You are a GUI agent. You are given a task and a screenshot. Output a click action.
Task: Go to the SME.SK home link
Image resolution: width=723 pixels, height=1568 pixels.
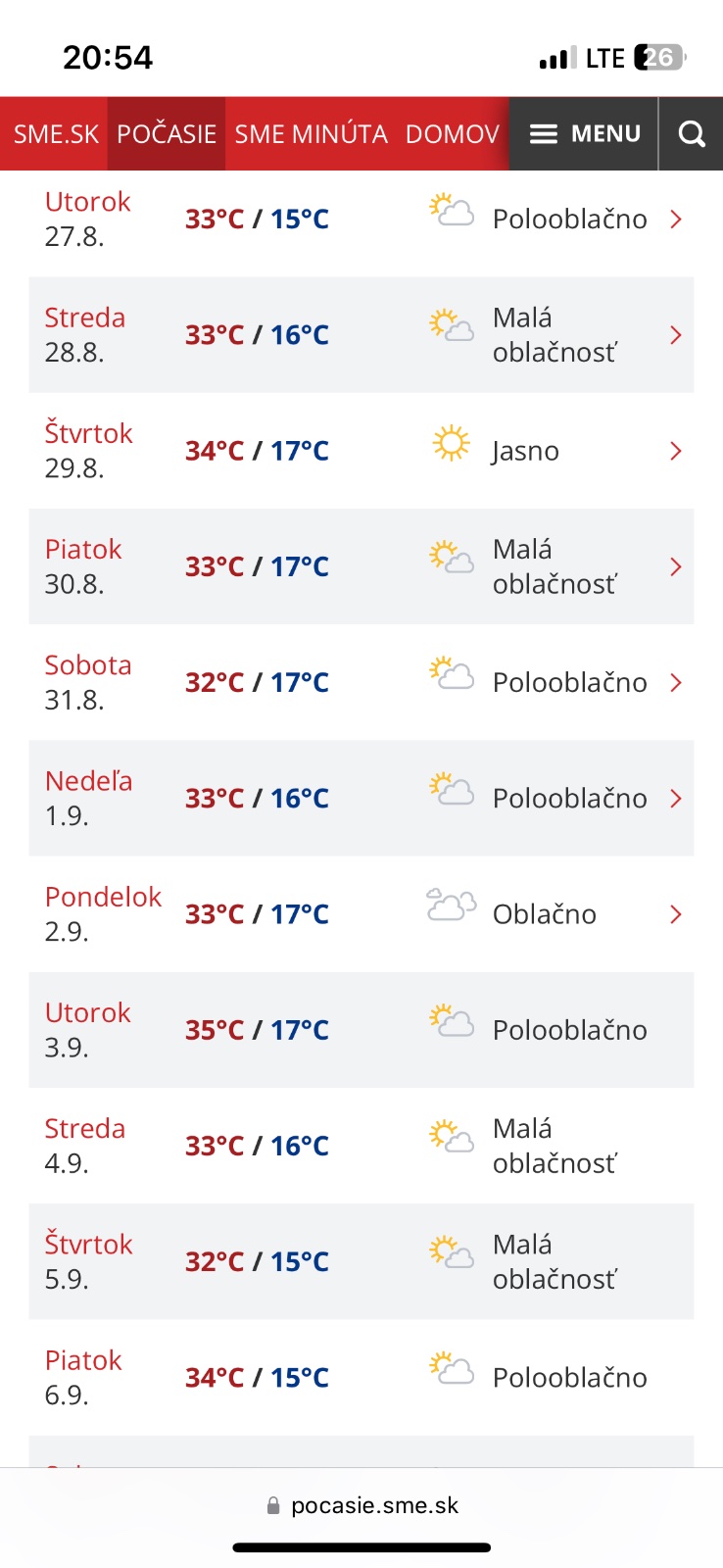tap(56, 134)
